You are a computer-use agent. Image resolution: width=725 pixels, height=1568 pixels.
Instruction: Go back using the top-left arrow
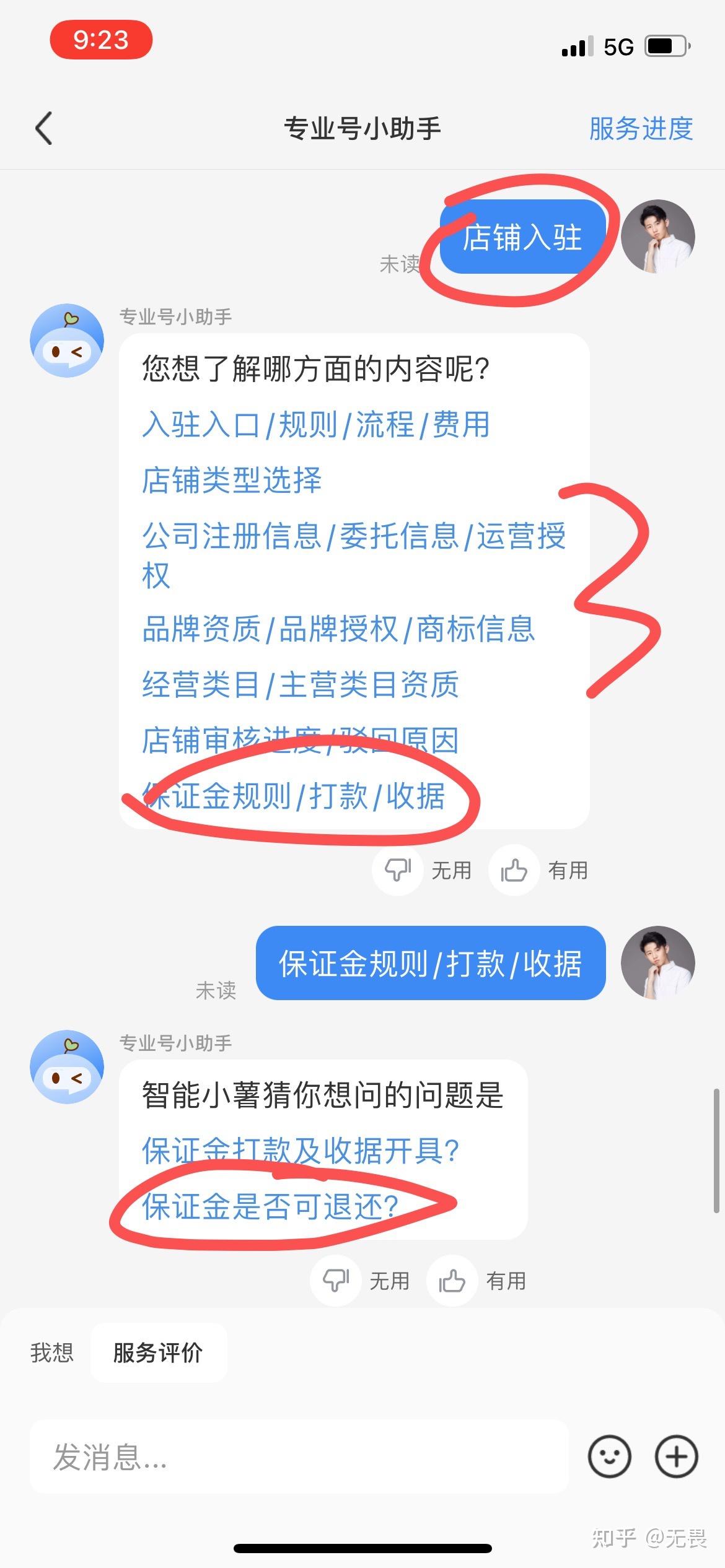click(x=43, y=129)
